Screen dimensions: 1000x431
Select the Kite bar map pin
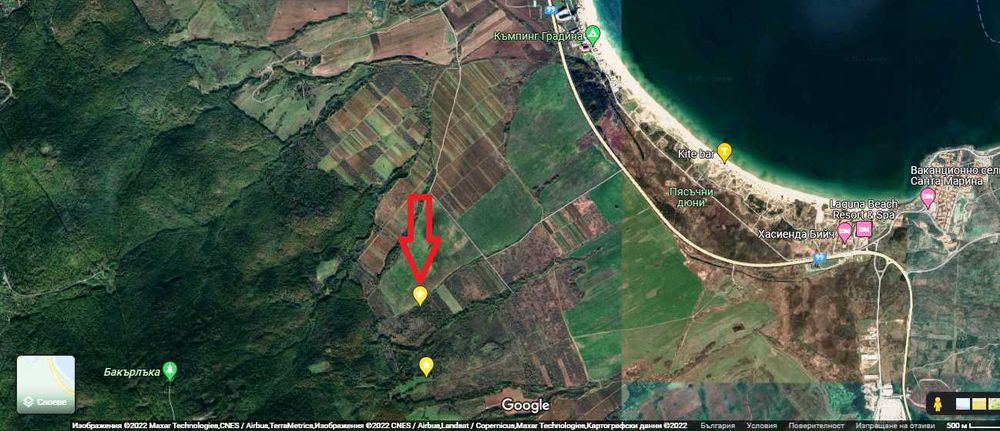click(725, 152)
